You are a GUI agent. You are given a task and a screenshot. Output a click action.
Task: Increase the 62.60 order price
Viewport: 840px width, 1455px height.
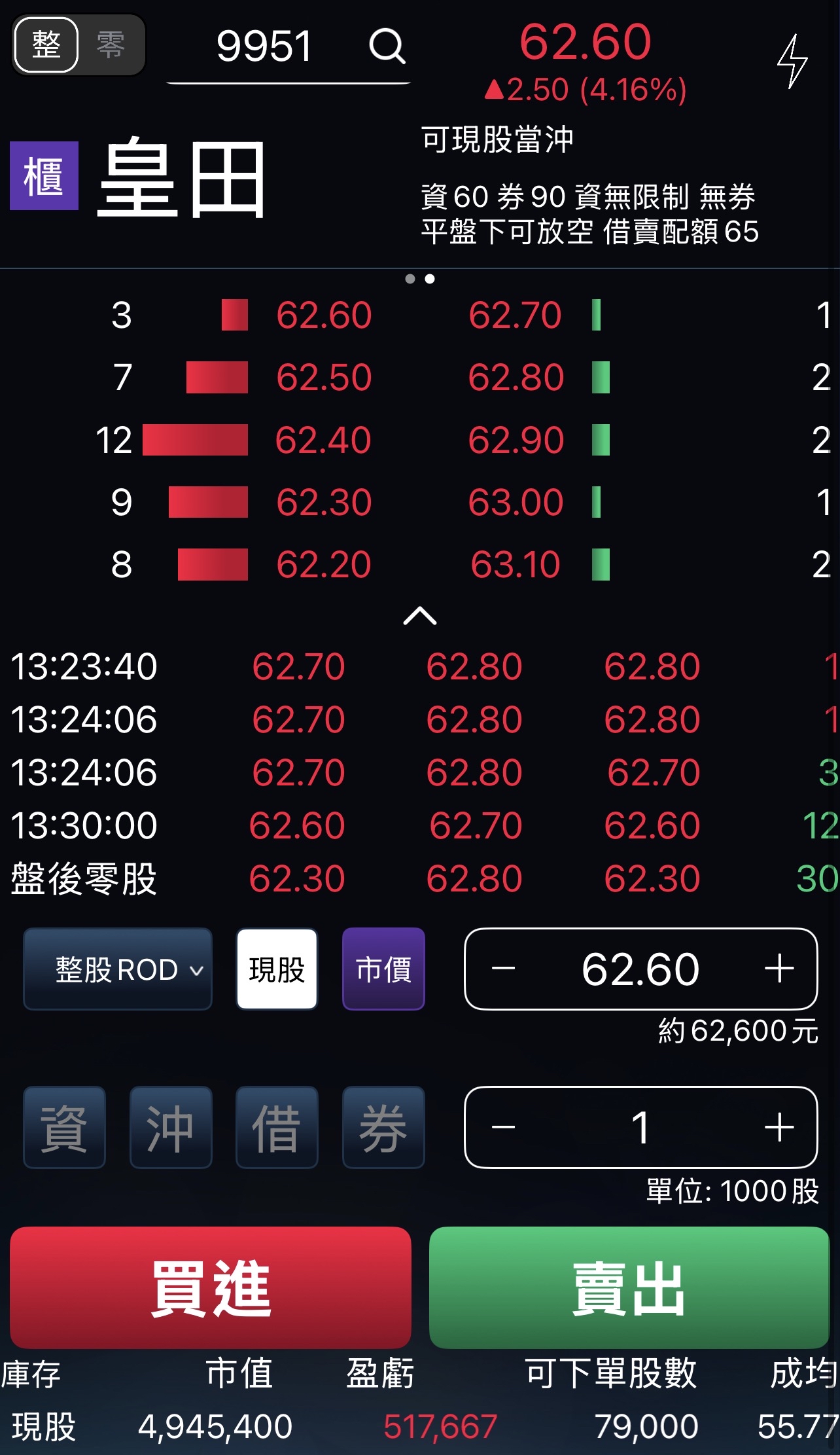tap(779, 969)
